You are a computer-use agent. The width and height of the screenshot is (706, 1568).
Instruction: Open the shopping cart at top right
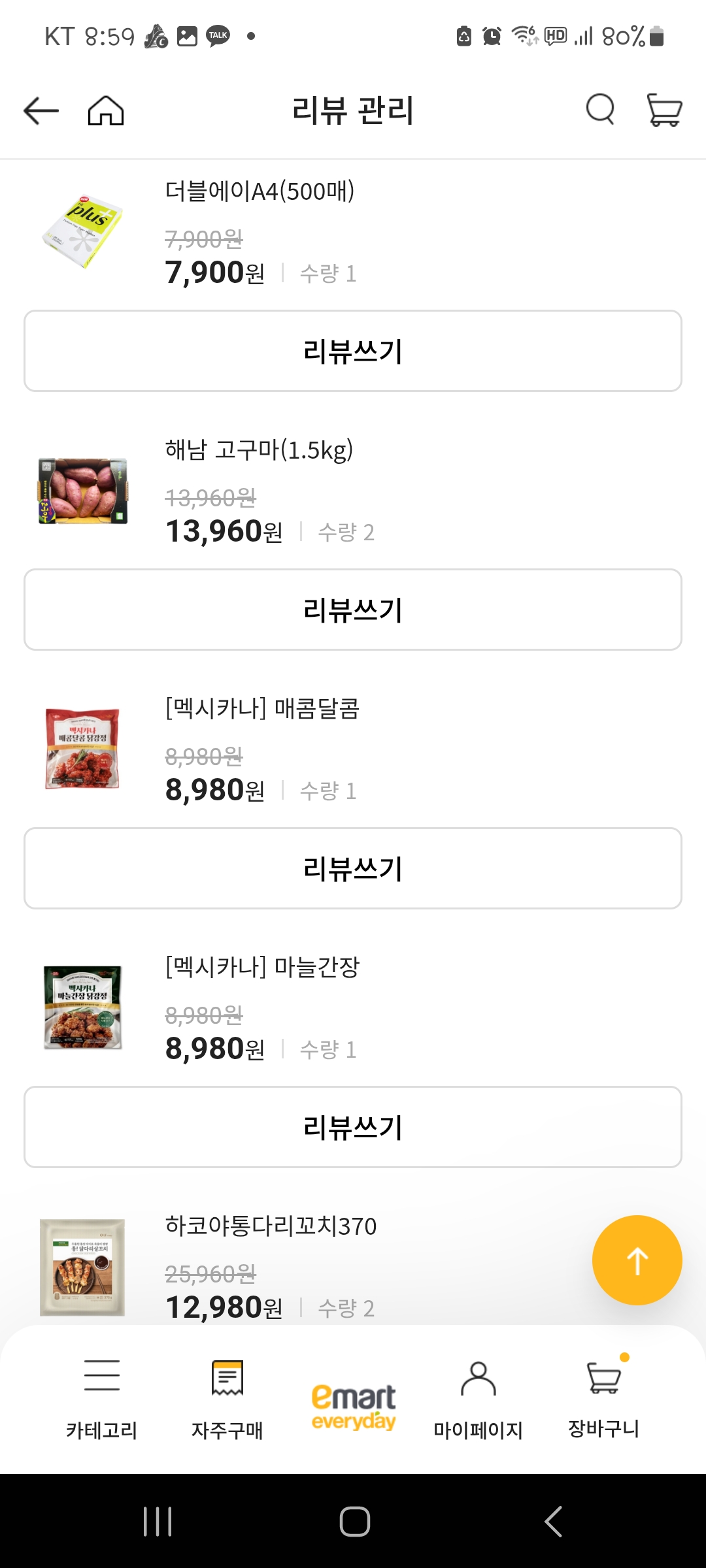coord(663,110)
